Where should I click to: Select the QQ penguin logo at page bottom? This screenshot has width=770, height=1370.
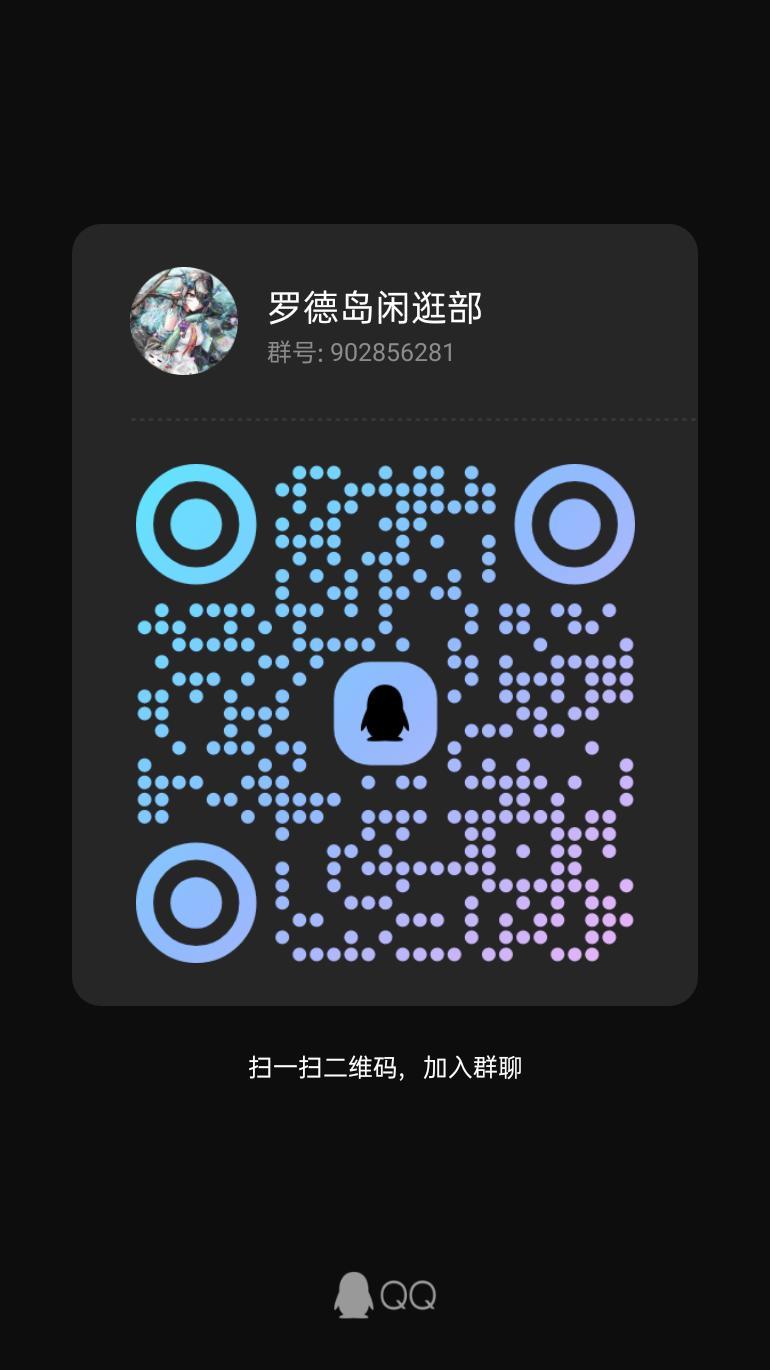[352, 1294]
